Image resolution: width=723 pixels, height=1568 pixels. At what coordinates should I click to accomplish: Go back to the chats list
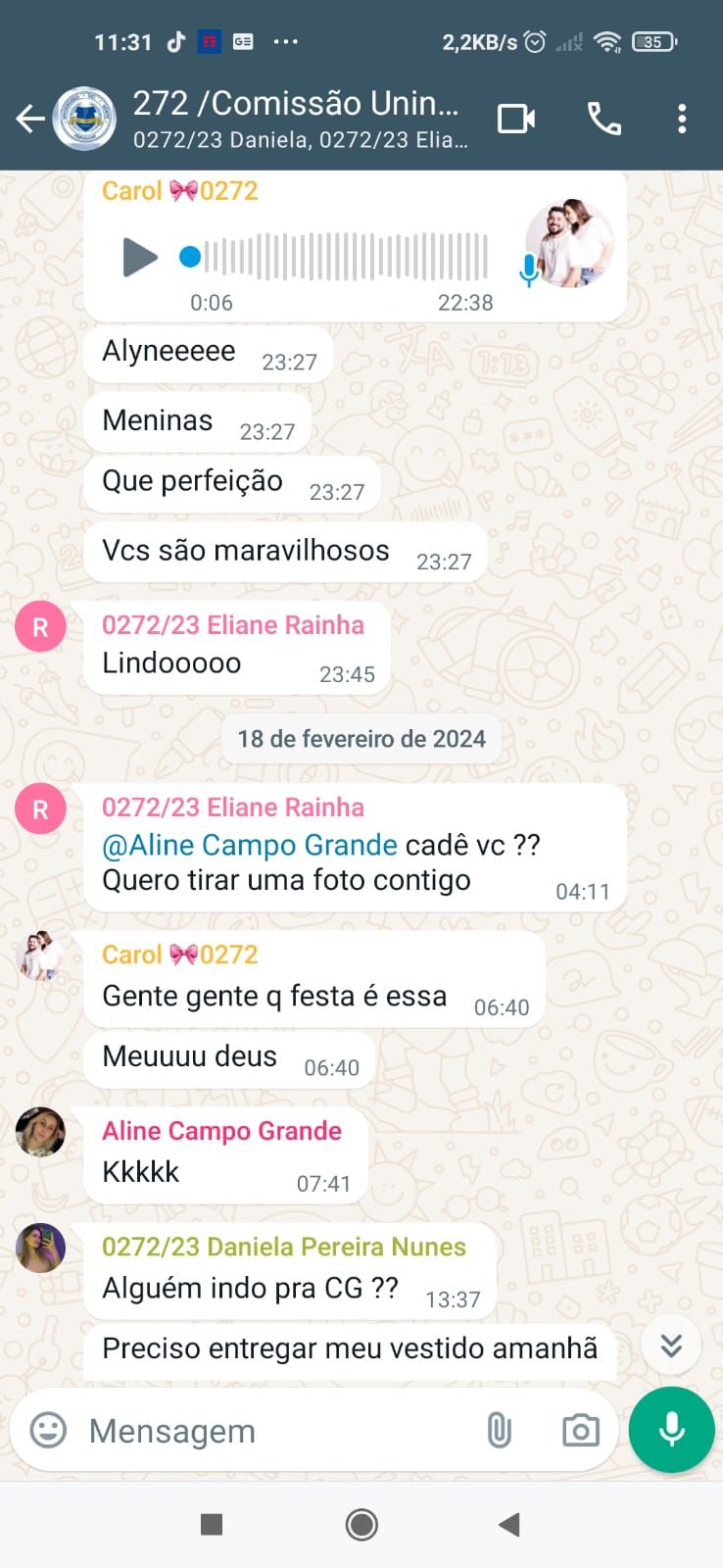(29, 120)
